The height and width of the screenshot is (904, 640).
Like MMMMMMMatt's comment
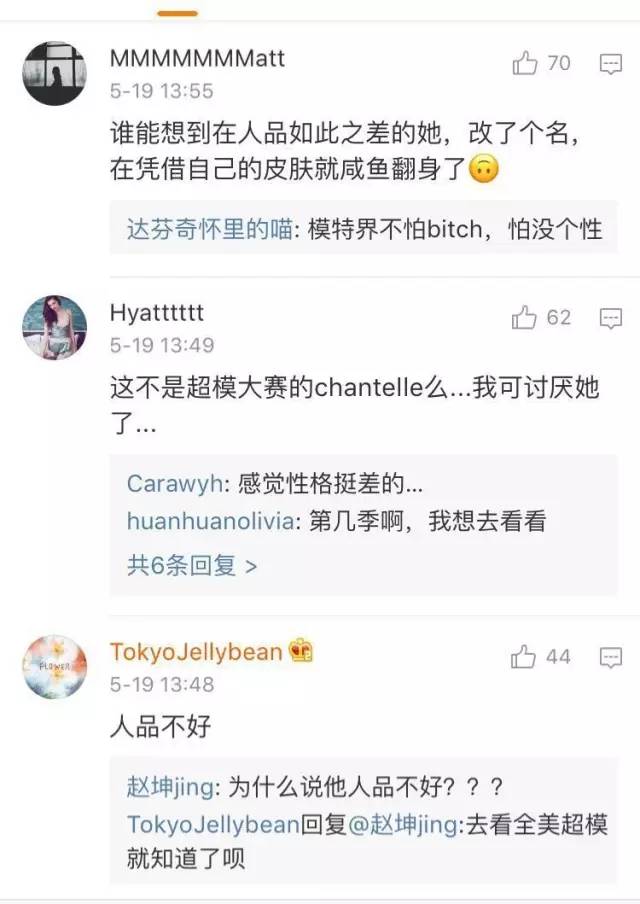coord(525,63)
